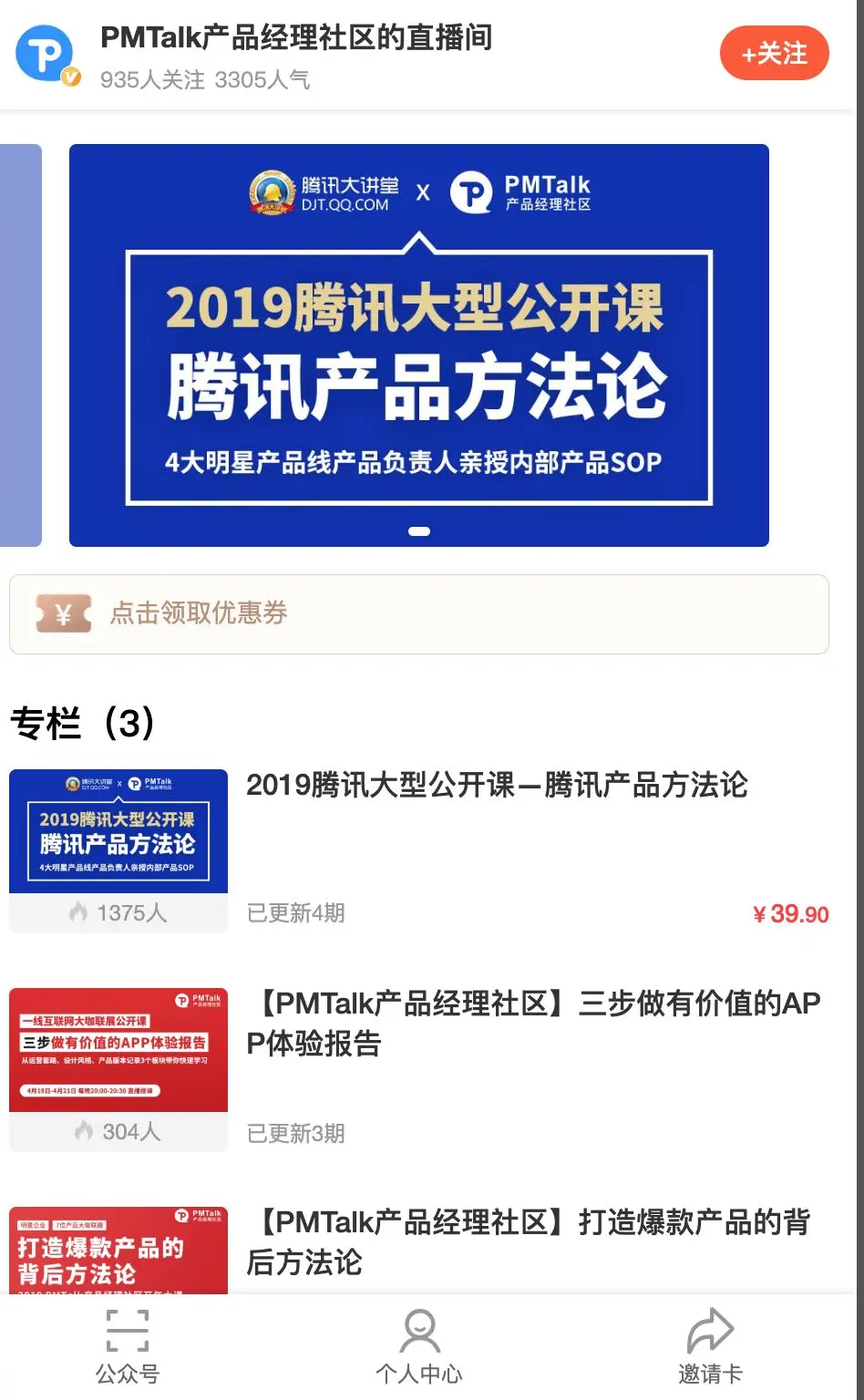Open the 腾讯产品方法论 carousel banner
The height and width of the screenshot is (1400, 864).
point(418,345)
